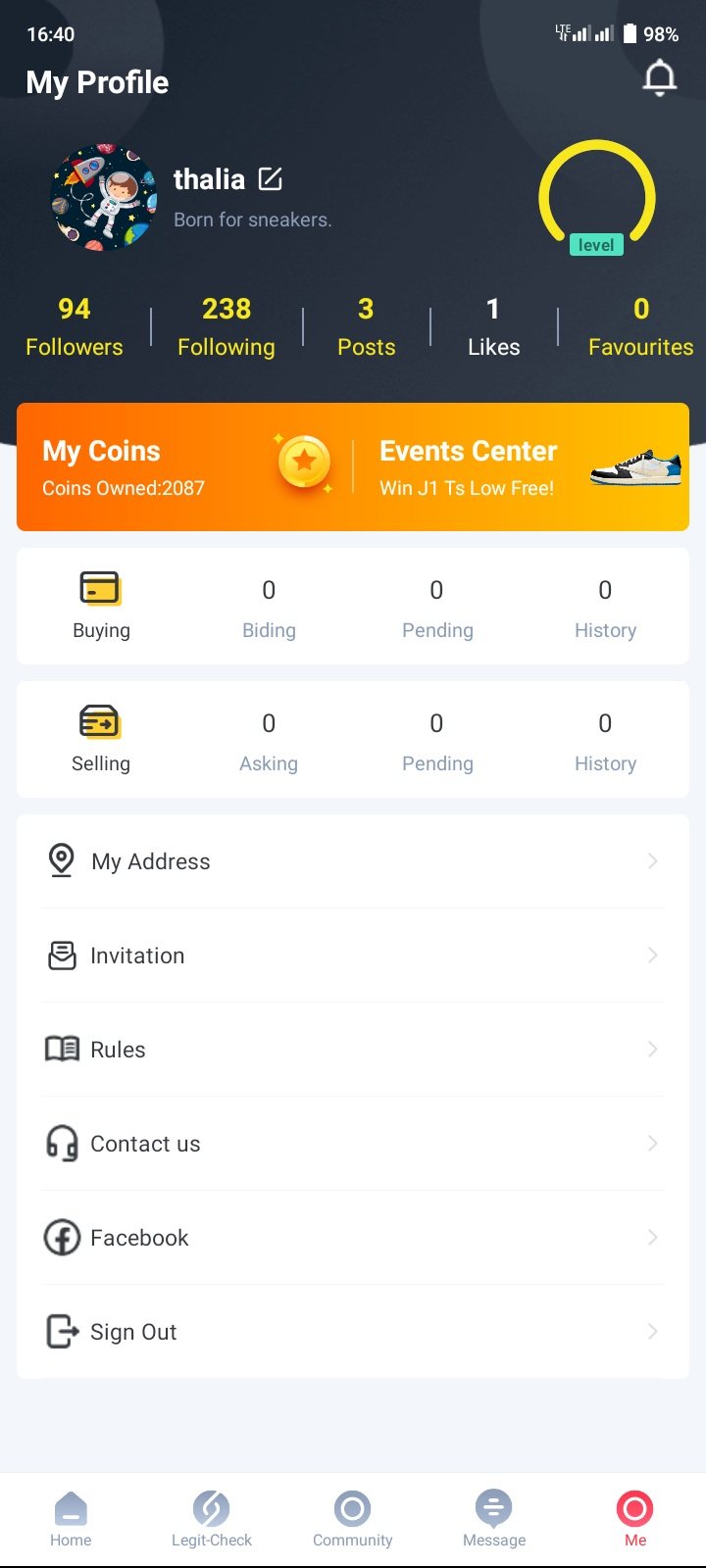Open the 238 Following list
706x1568 pixels.
[227, 326]
